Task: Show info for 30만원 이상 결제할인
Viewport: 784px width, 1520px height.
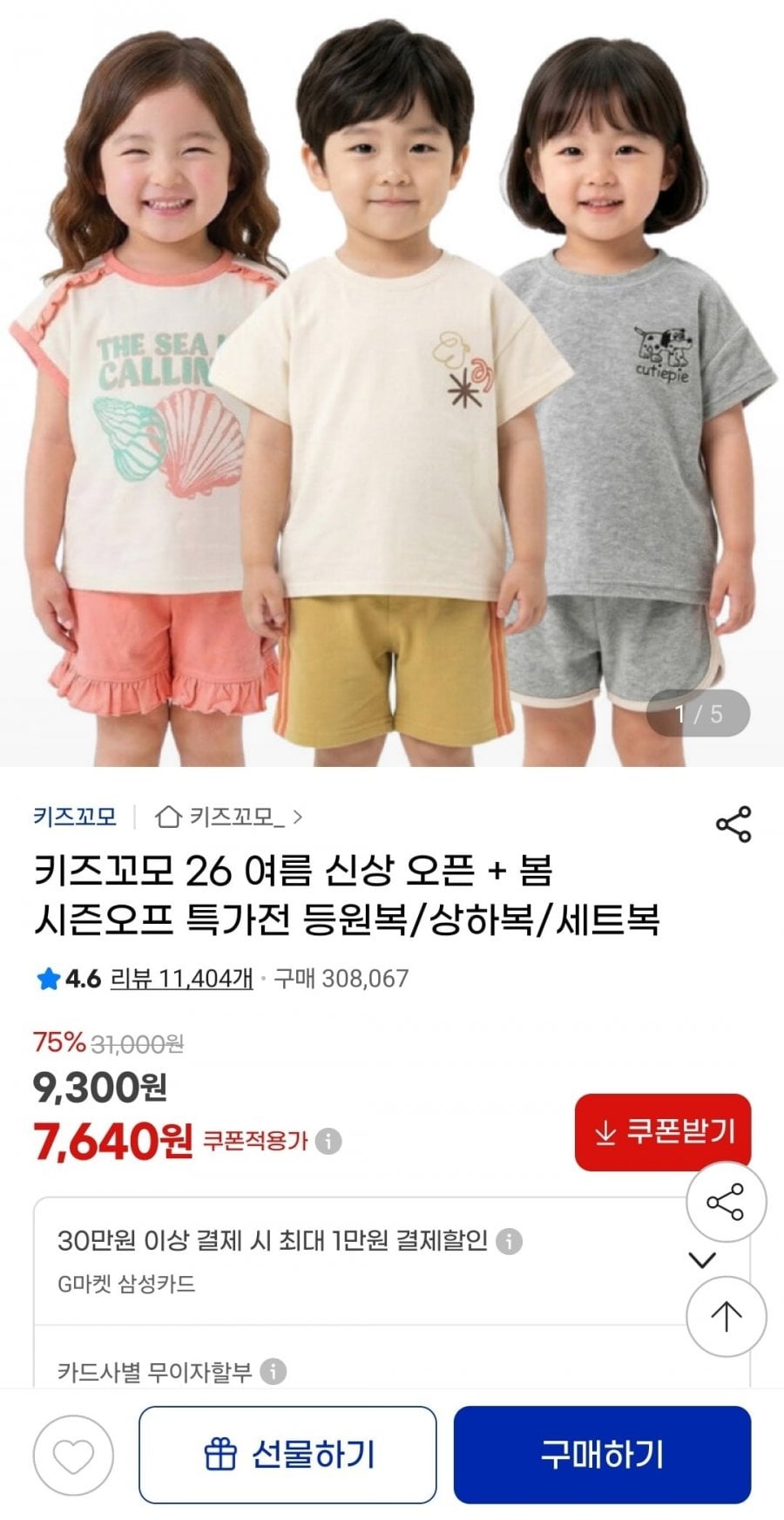Action: [509, 1241]
